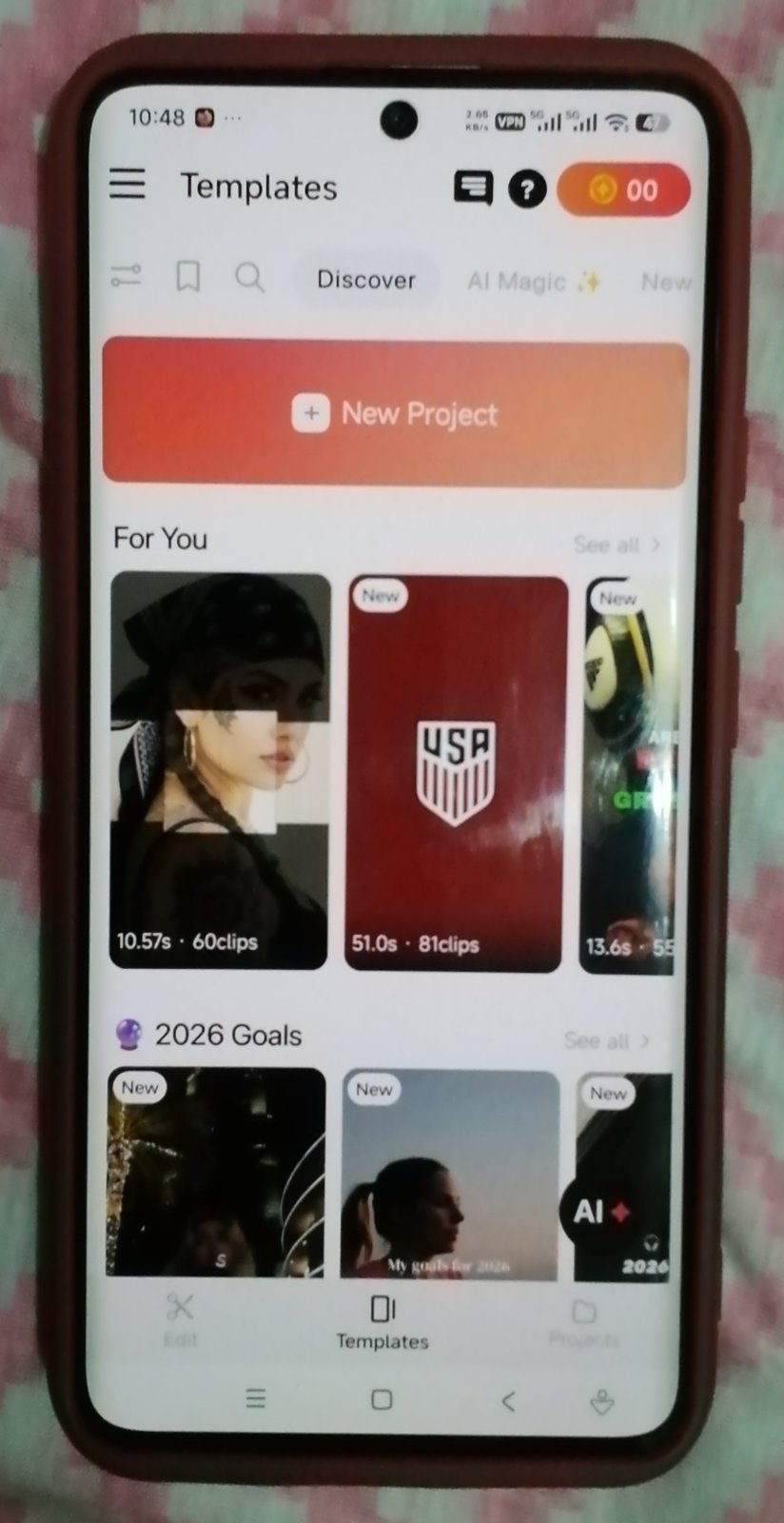
Task: Tap the help question mark icon
Action: coord(527,189)
